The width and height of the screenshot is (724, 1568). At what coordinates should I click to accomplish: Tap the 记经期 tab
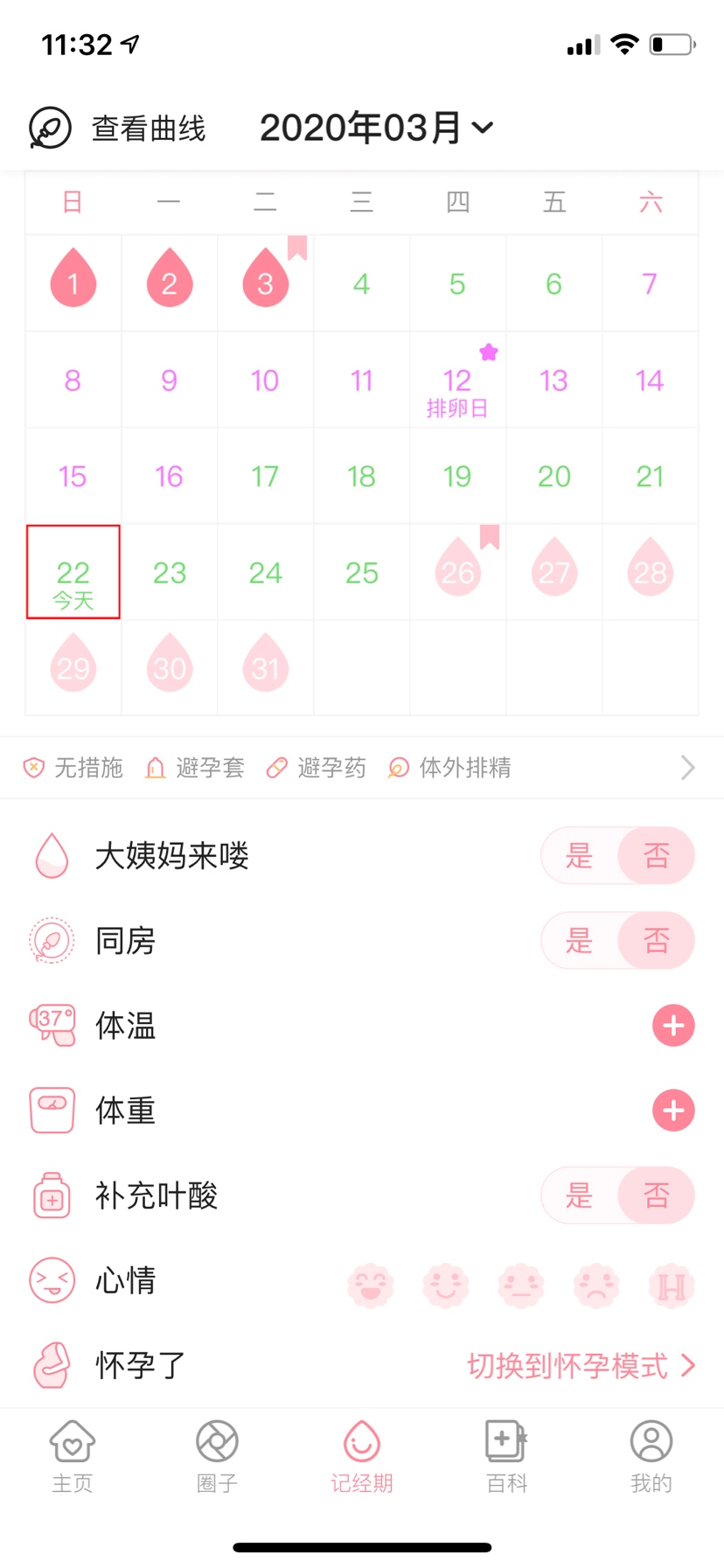click(x=362, y=1457)
